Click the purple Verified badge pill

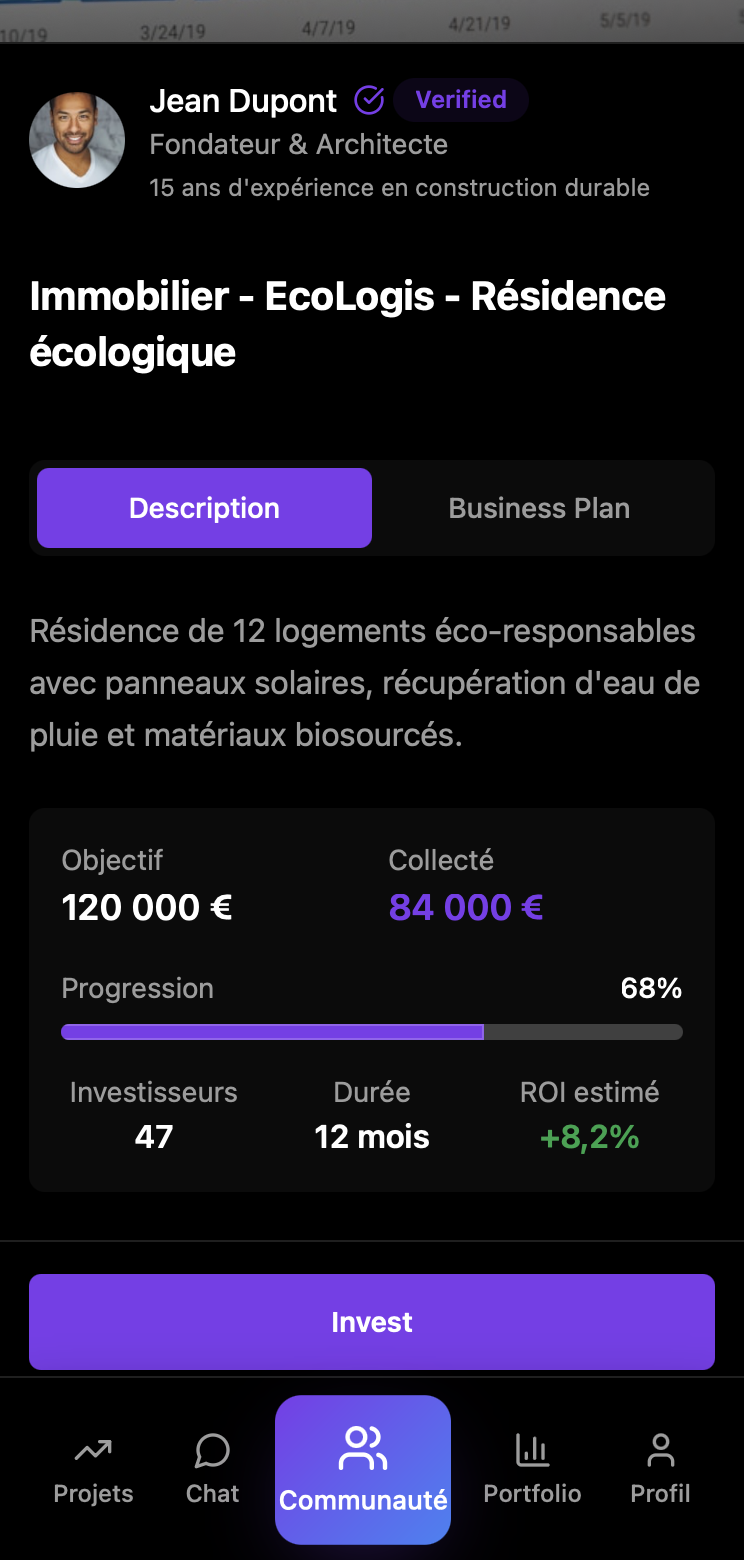460,100
